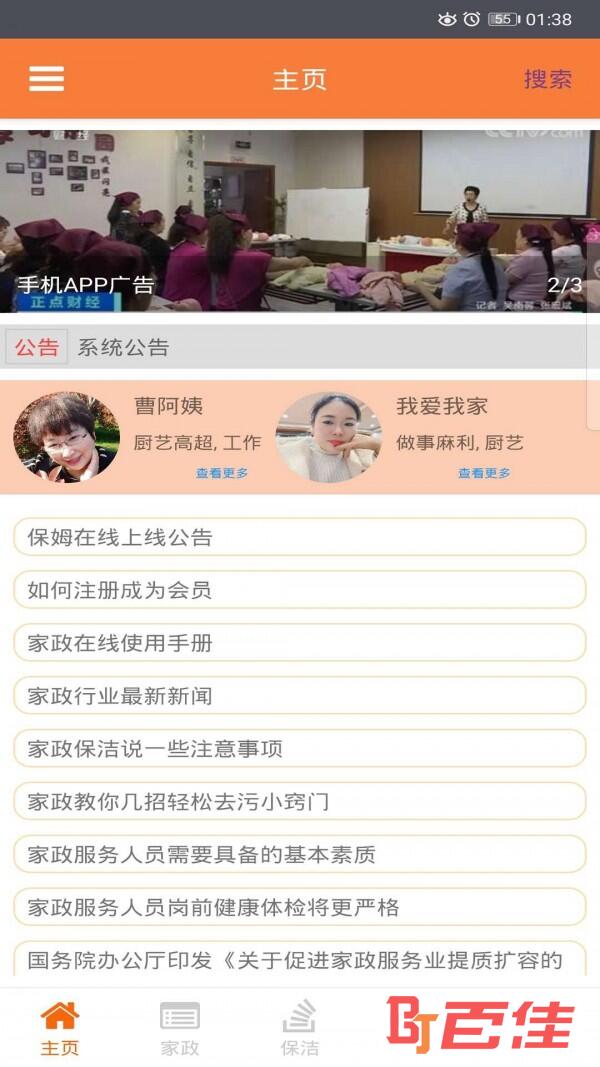Open 家政保洁说一些注意事项
Image resolution: width=600 pixels, height=1067 pixels.
(x=299, y=749)
